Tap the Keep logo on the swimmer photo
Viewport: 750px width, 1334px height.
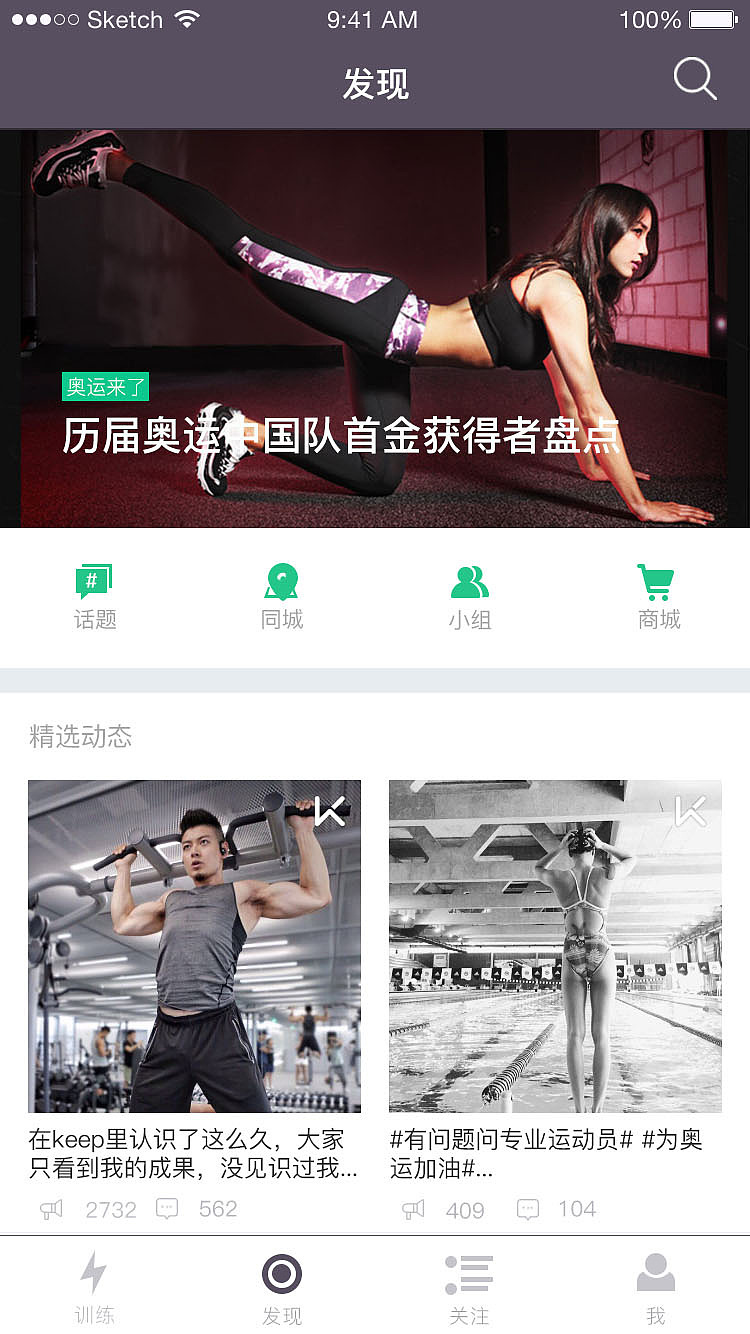[x=691, y=810]
